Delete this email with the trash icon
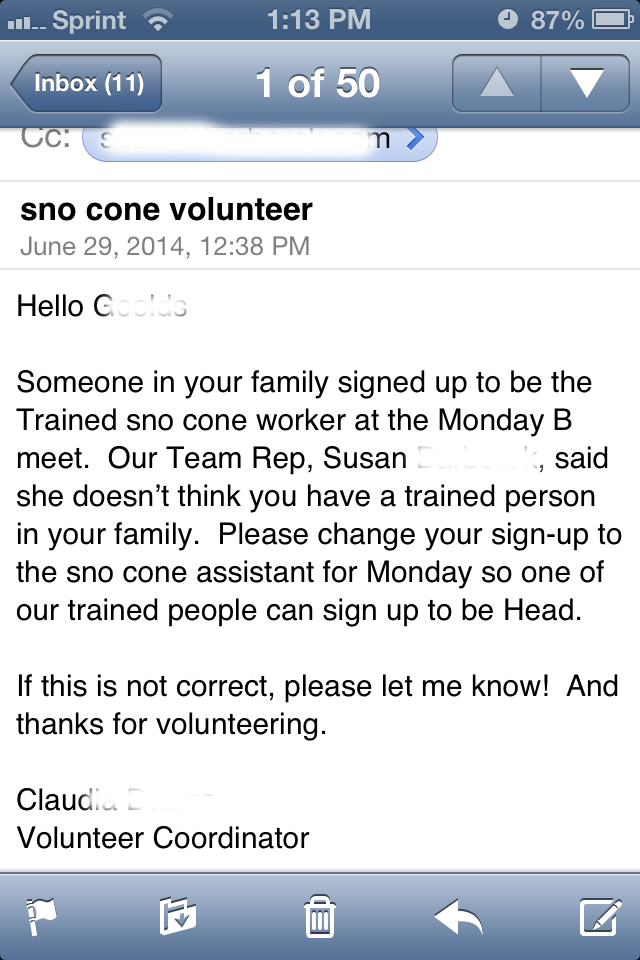The width and height of the screenshot is (640, 960). (319, 915)
